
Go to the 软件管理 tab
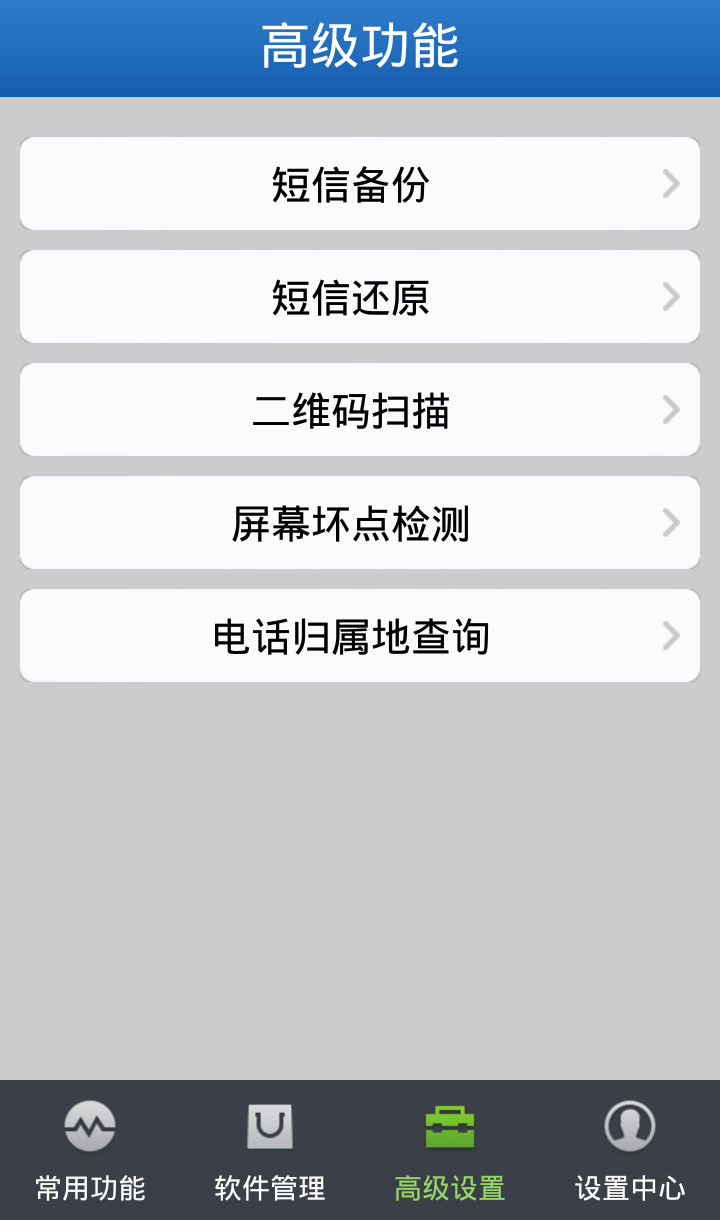pos(270,1150)
